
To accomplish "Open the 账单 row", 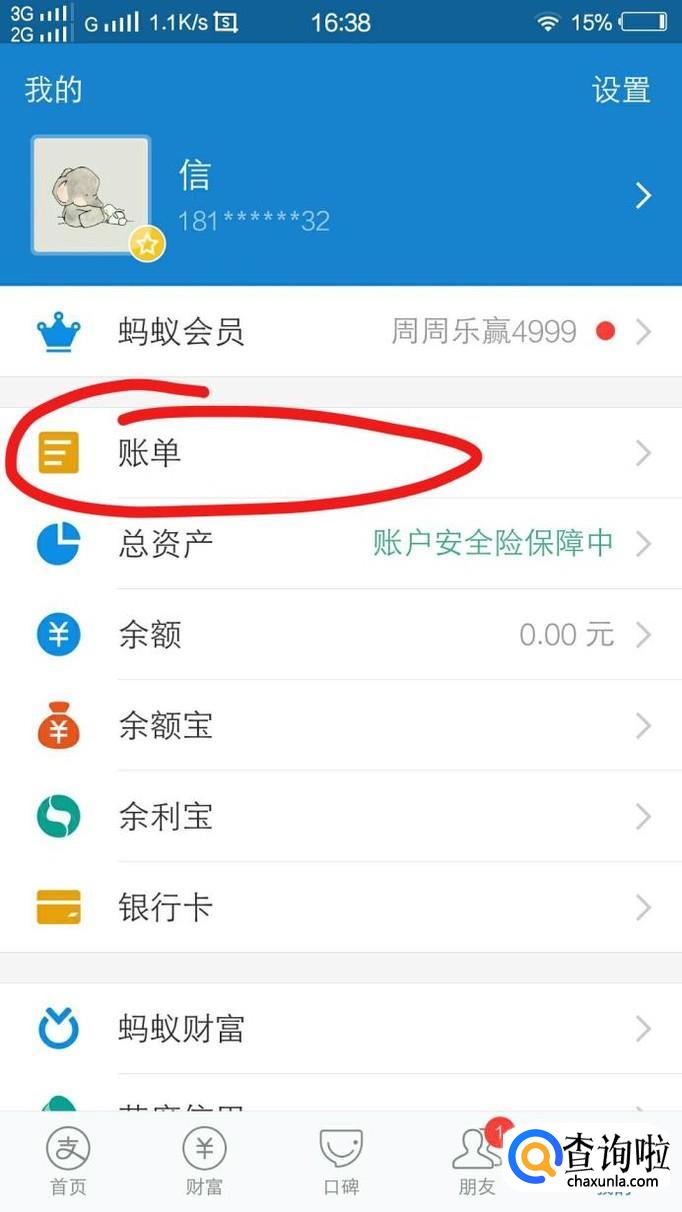I will [x=340, y=454].
